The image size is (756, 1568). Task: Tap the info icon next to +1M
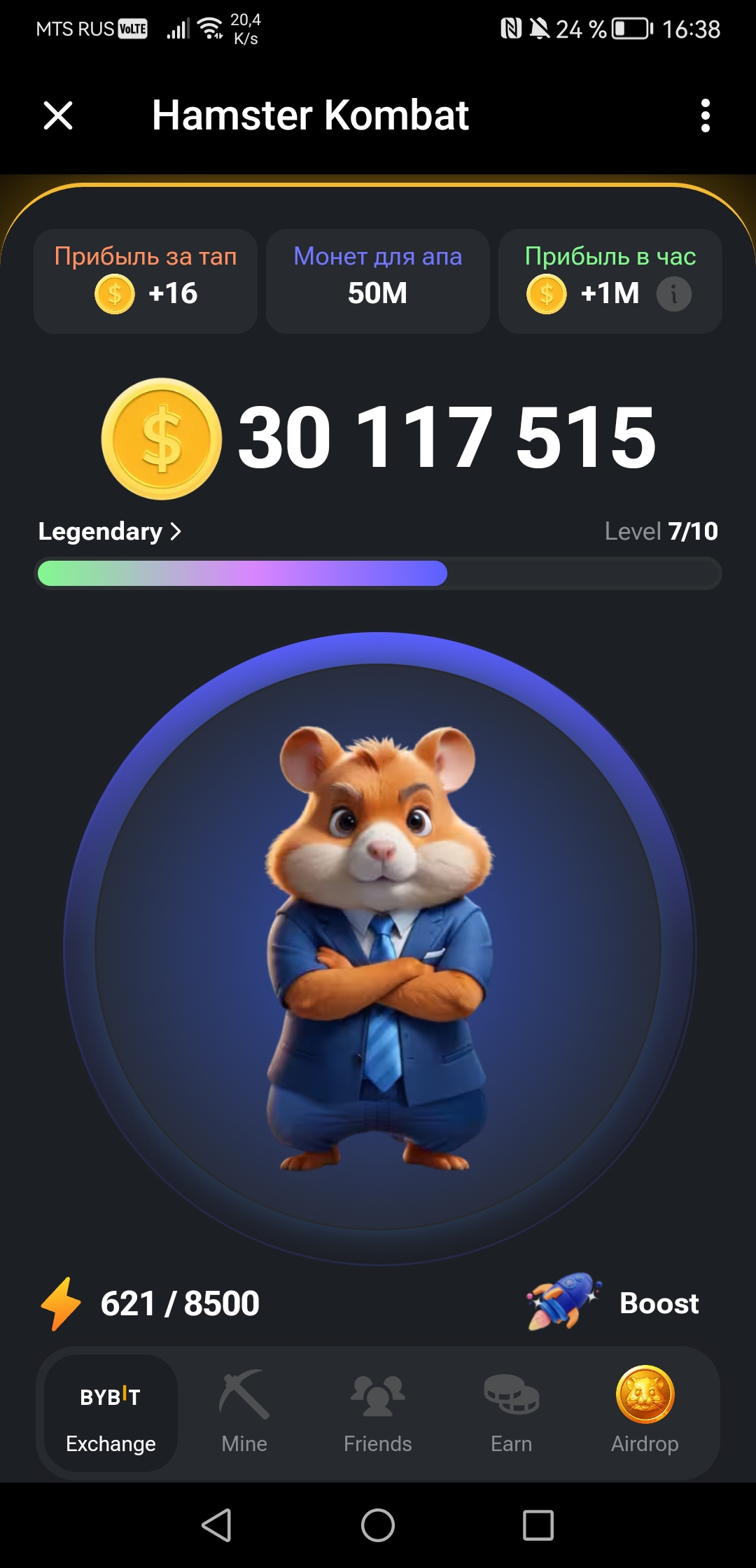tap(673, 294)
